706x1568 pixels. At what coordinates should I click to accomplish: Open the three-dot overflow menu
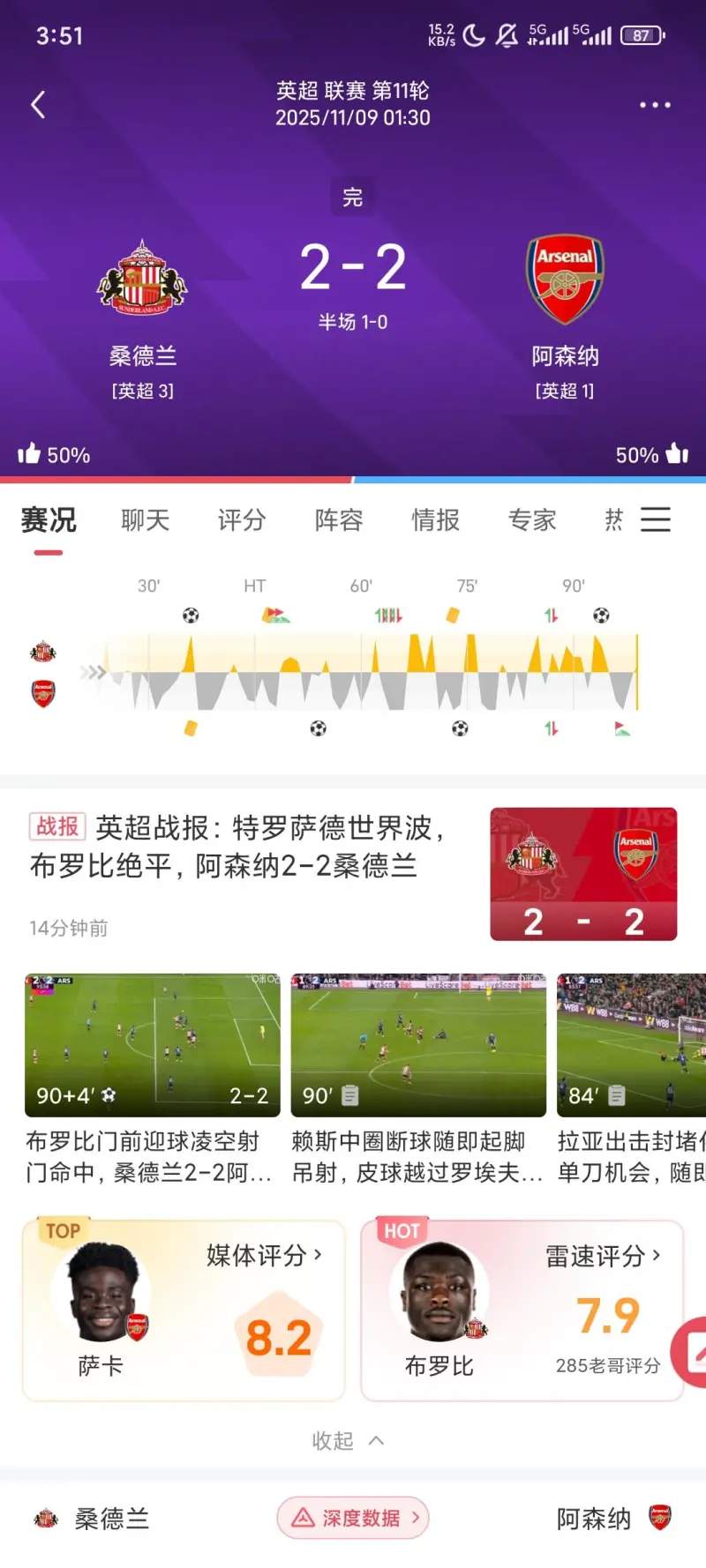(x=655, y=105)
